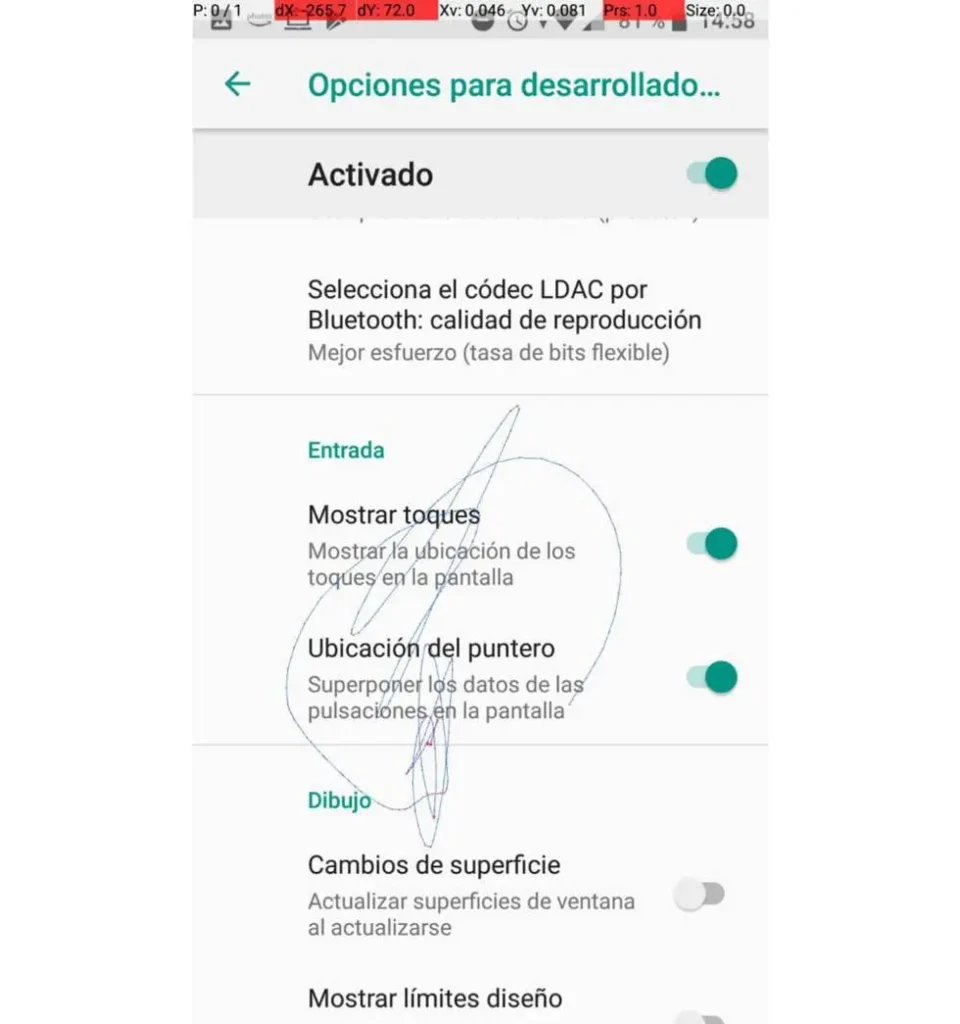Turn off the Activado developer switch
The height and width of the screenshot is (1024, 960).
click(x=711, y=174)
